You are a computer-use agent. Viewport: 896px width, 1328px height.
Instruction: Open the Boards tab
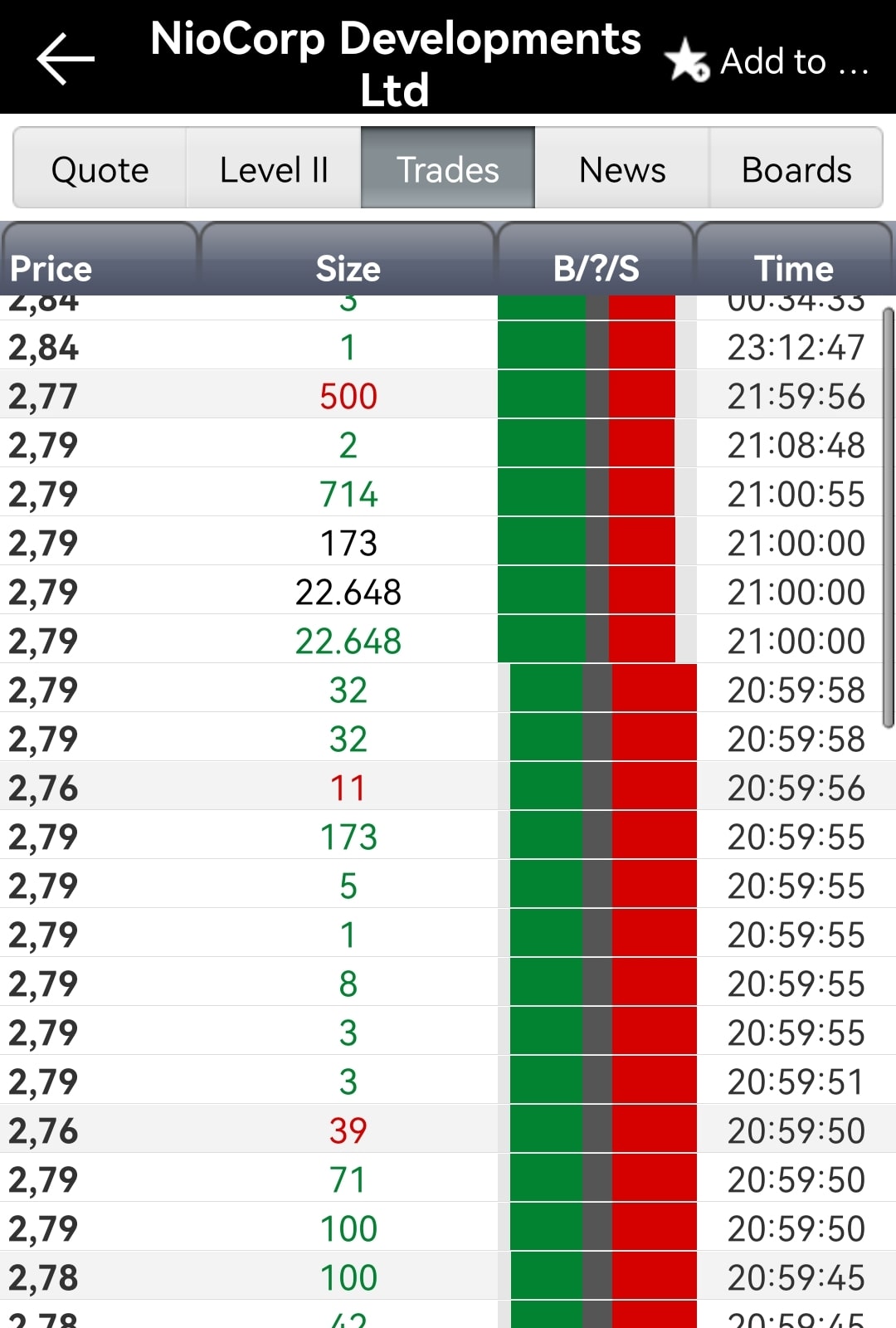click(796, 169)
